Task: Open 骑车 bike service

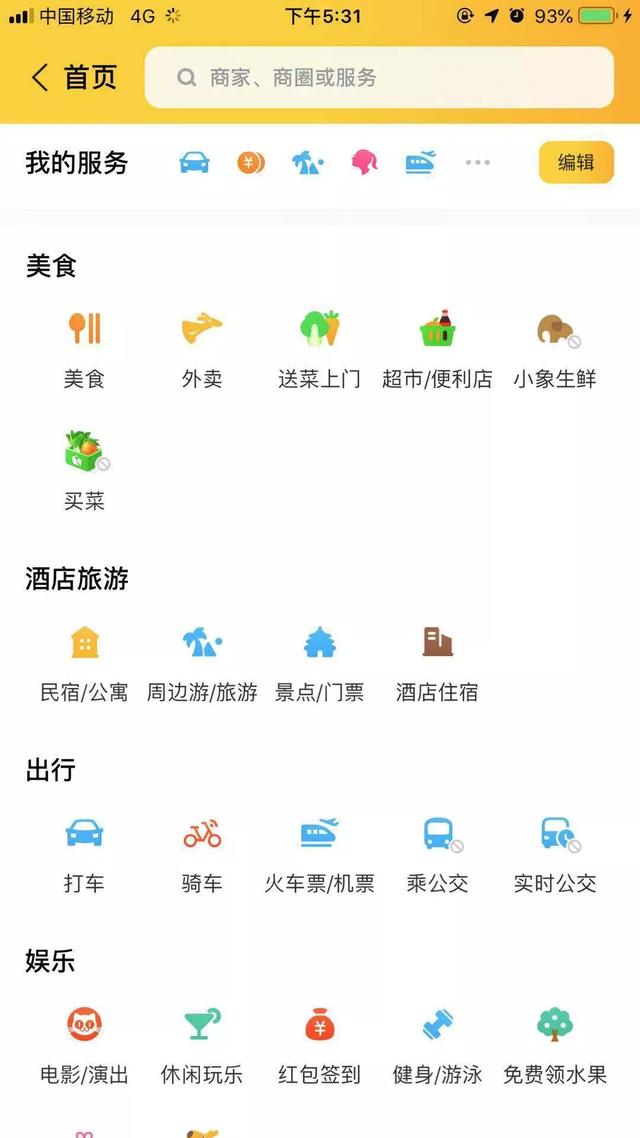Action: click(x=202, y=855)
